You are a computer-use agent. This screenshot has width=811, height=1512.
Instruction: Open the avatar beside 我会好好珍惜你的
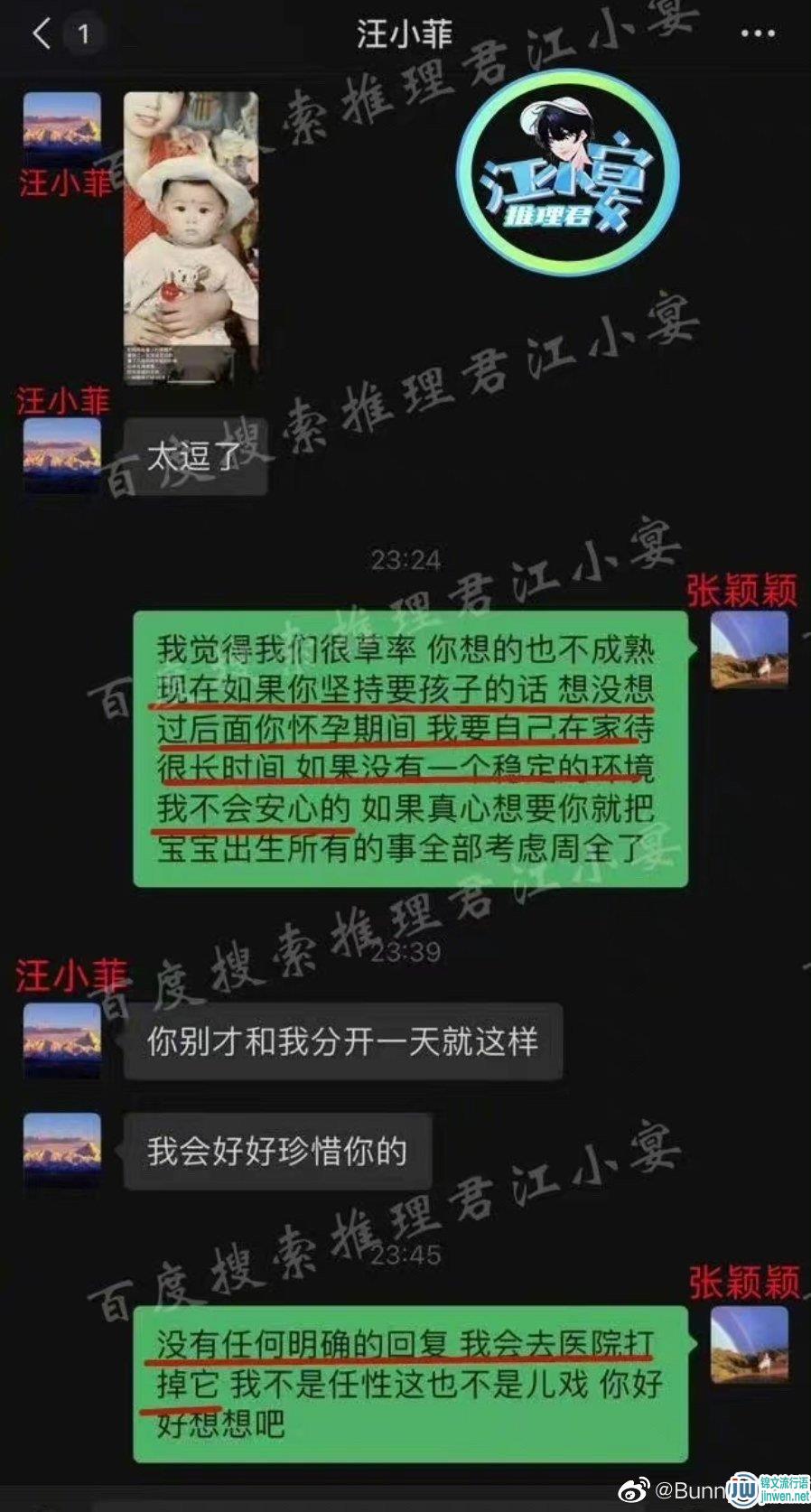coord(61,1150)
